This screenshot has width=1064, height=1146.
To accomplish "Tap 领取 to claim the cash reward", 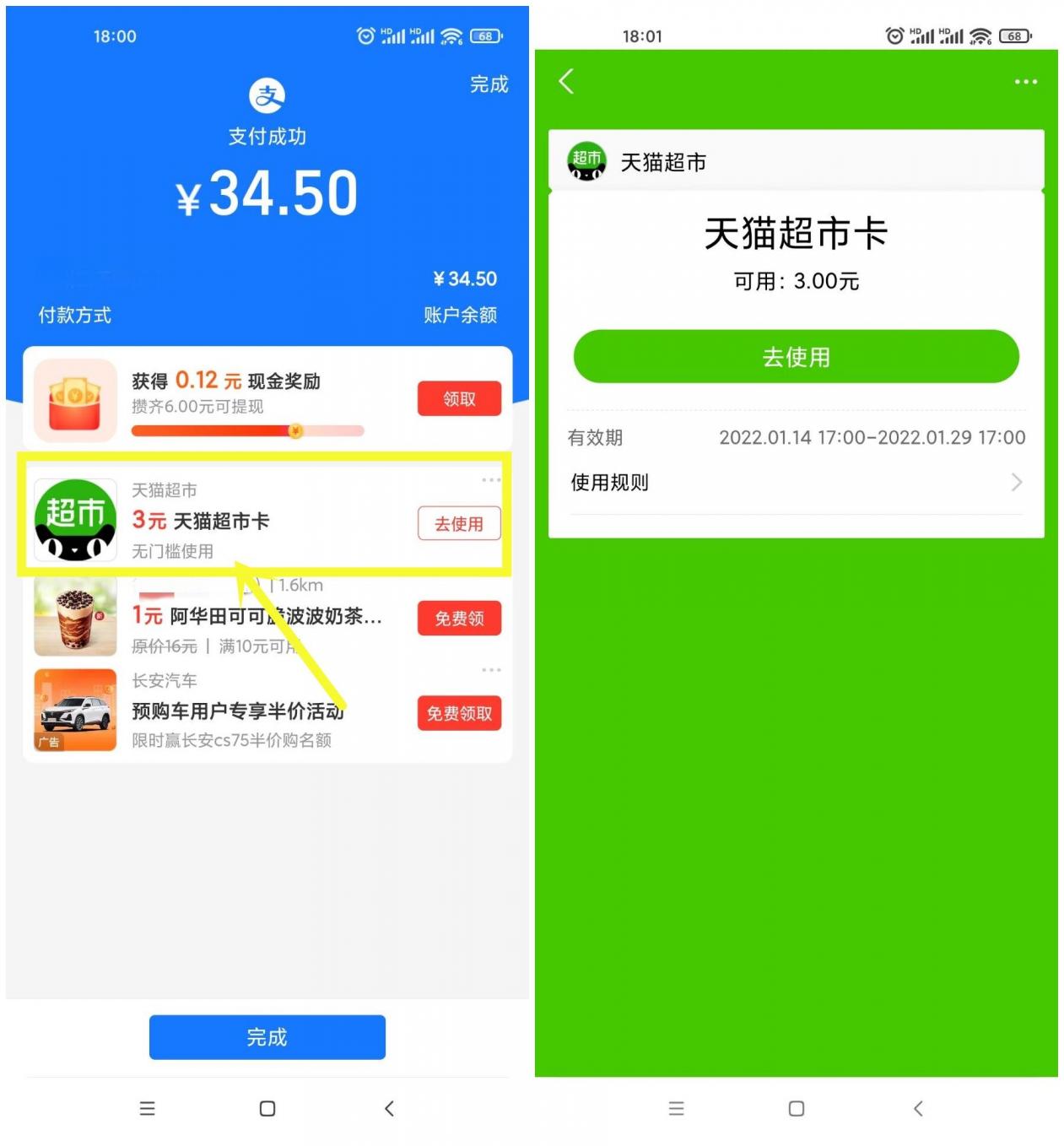I will pos(459,398).
